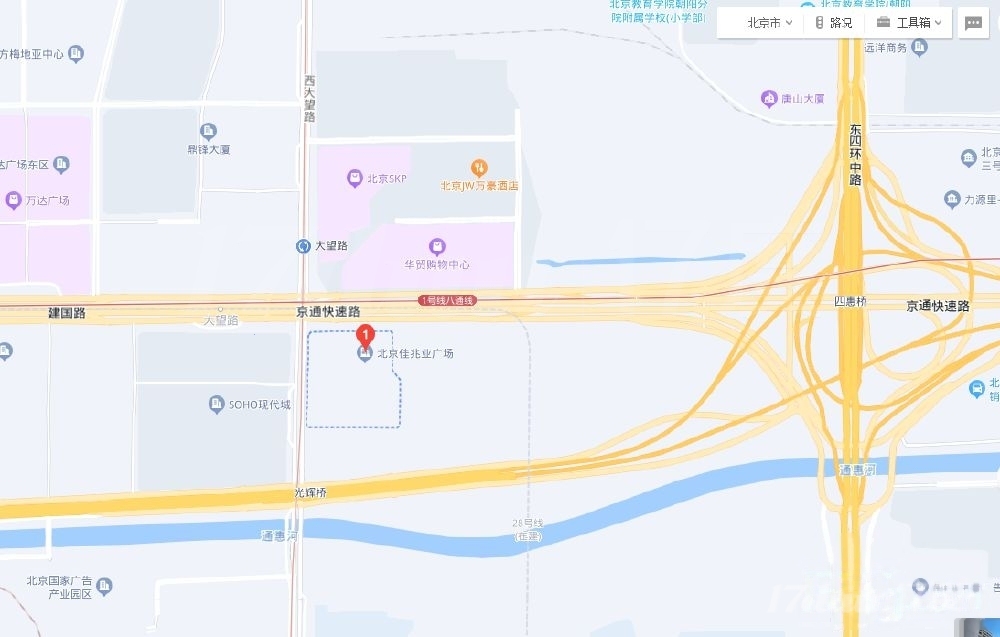Expand the 工具箱 toolbox menu
Image resolution: width=1000 pixels, height=637 pixels.
(x=909, y=22)
